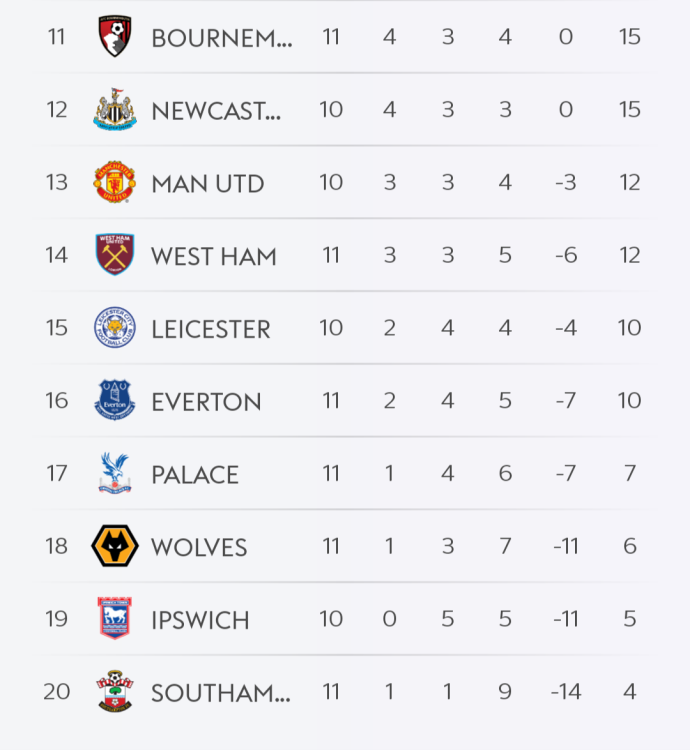This screenshot has height=750, width=690.
Task: Open West Ham from the table
Action: coord(213,257)
